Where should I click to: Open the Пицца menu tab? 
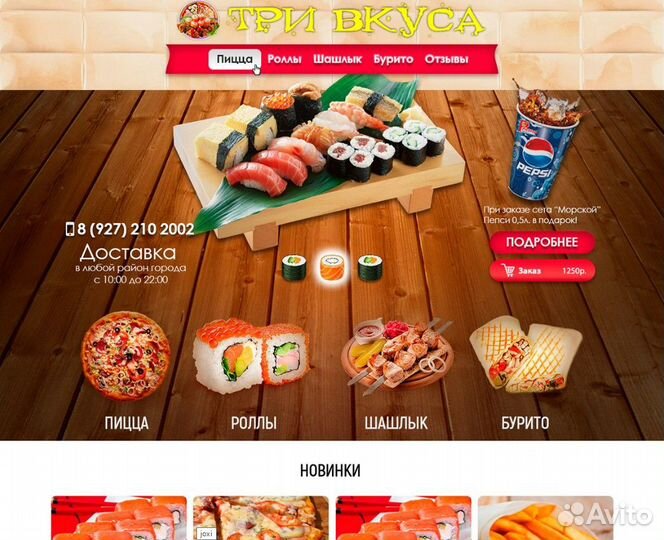(234, 59)
